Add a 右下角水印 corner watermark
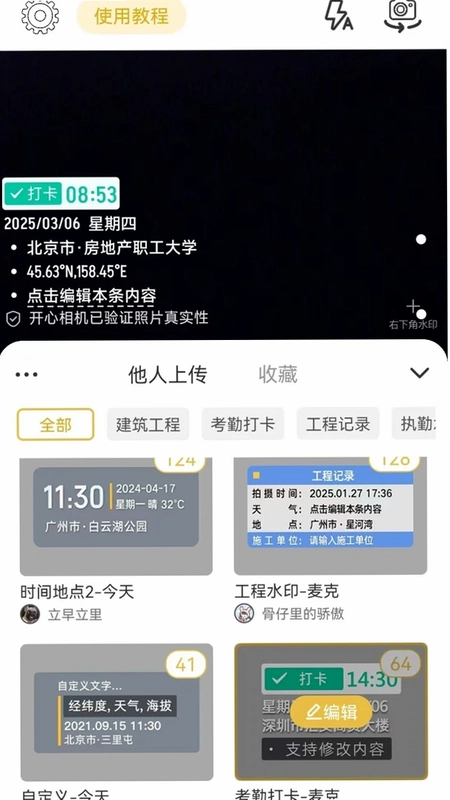This screenshot has width=450, height=800. (x=413, y=315)
